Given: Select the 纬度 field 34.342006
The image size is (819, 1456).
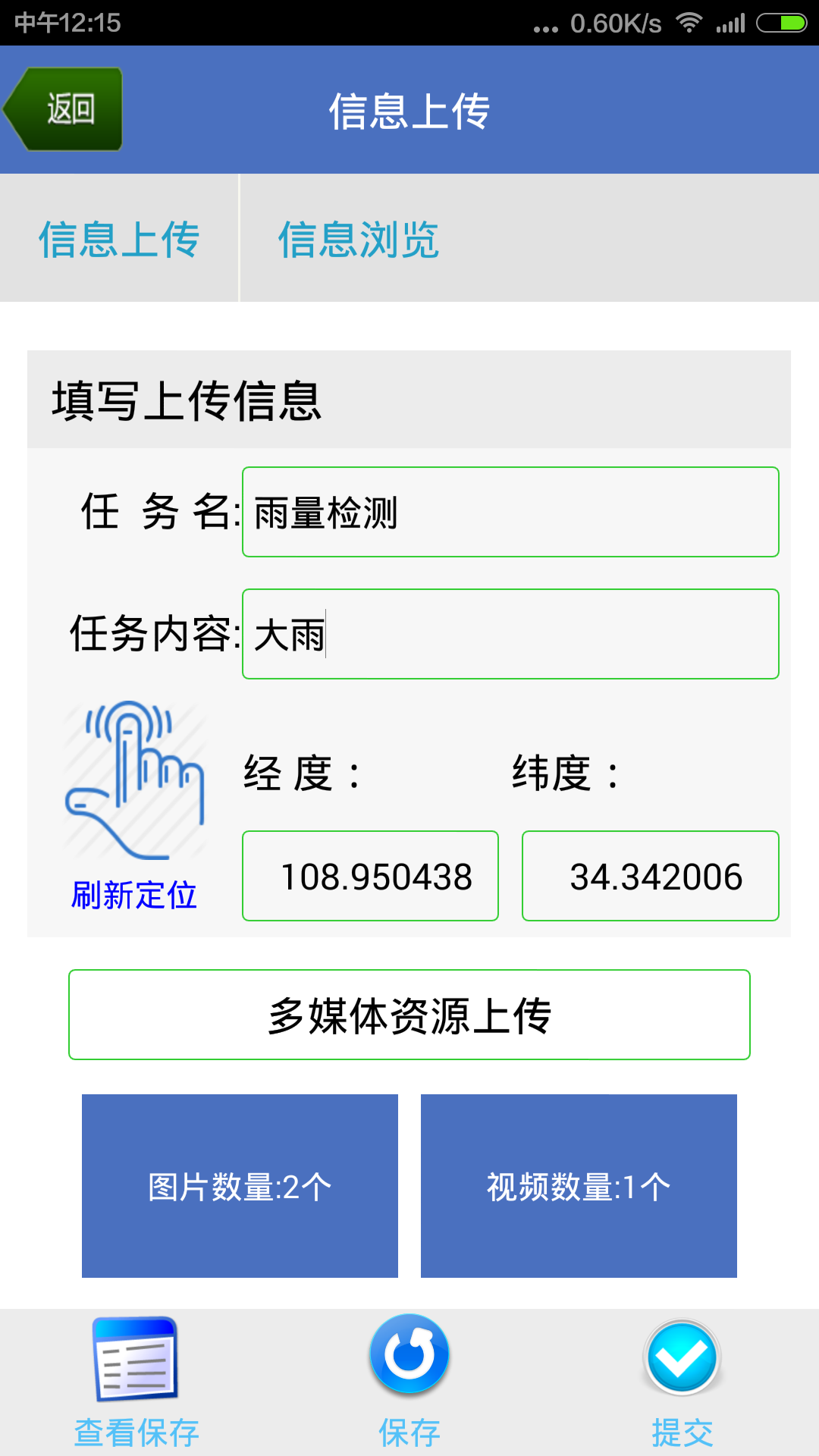Looking at the screenshot, I should coord(650,876).
